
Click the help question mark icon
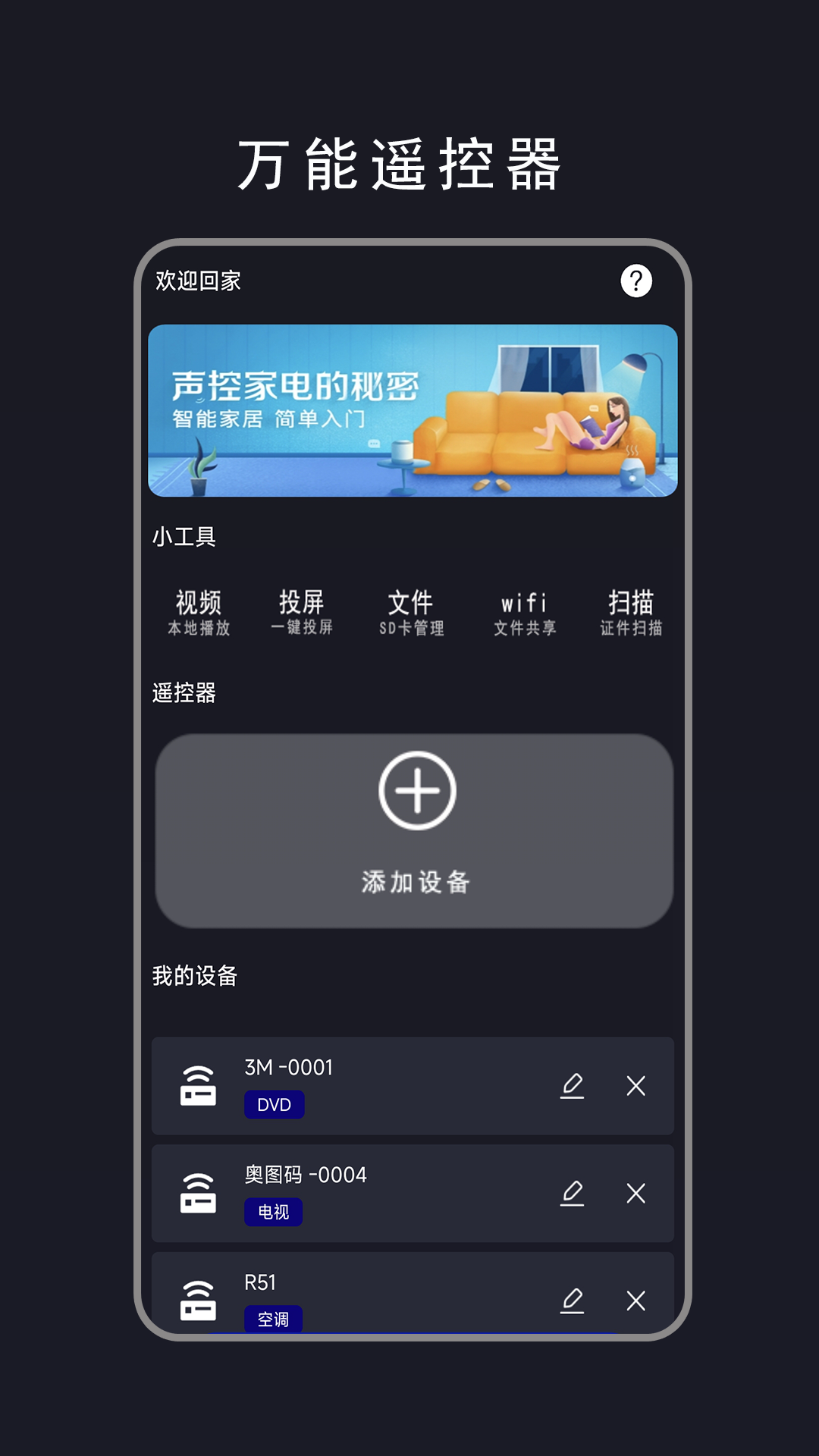click(635, 281)
